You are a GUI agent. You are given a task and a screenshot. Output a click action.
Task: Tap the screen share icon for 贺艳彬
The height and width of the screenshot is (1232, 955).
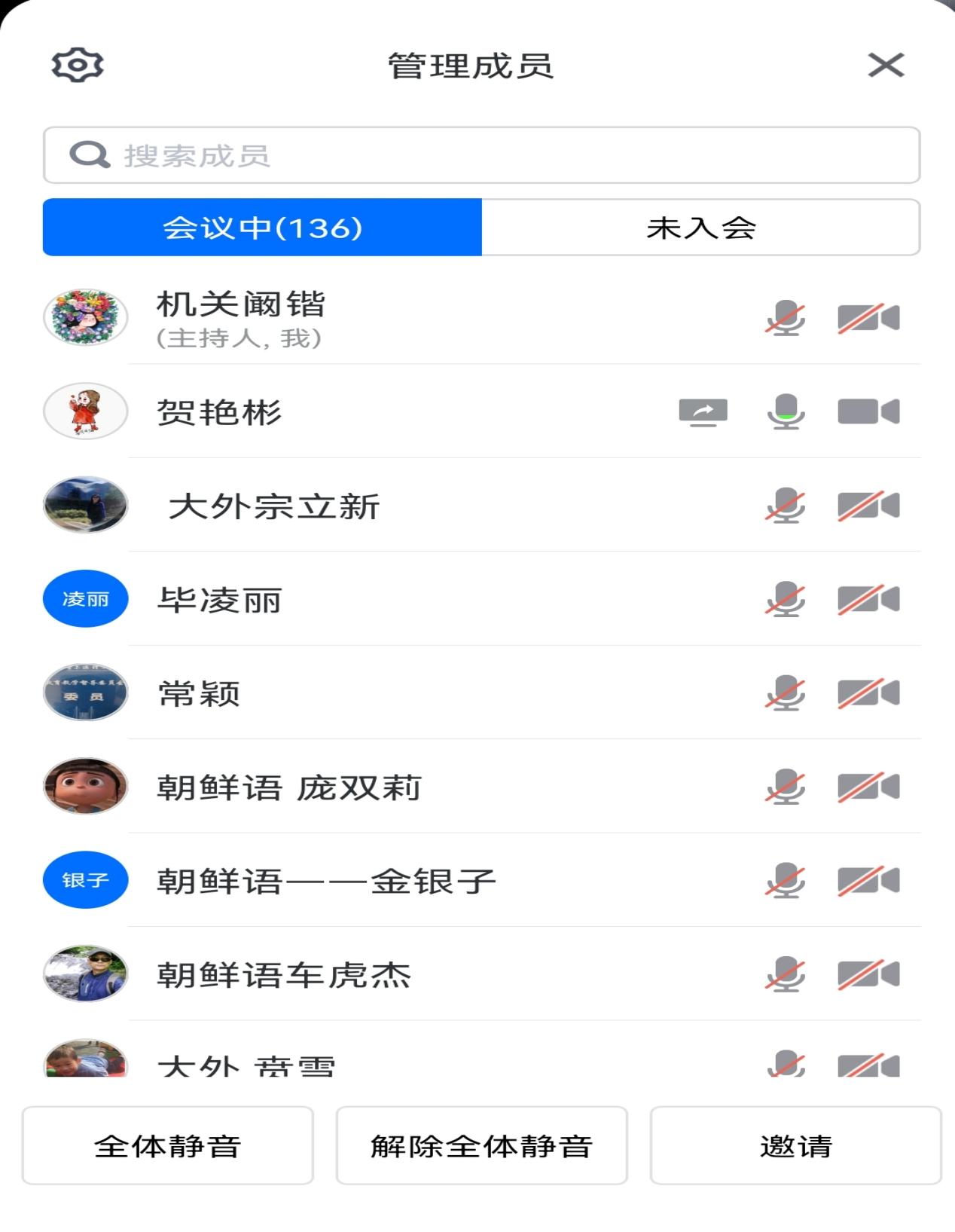[x=703, y=412]
